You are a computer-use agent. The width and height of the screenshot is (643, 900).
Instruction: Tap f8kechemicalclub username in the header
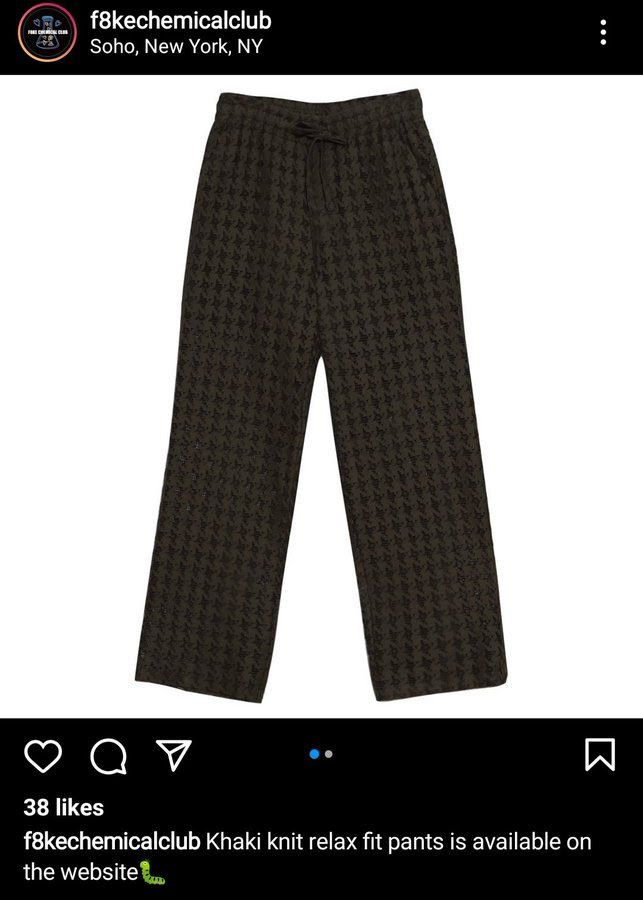(x=180, y=20)
